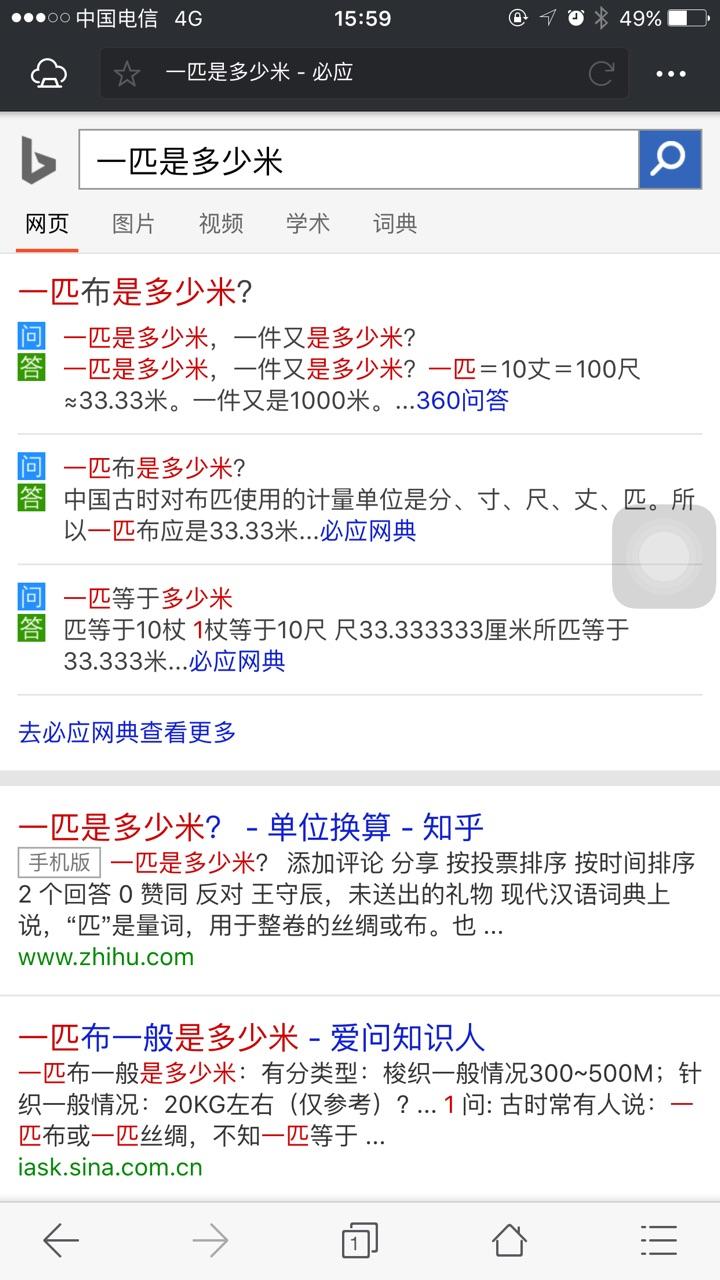Tap the forward arrow in bottom toolbar
Image resolution: width=720 pixels, height=1280 pixels.
(210, 1240)
